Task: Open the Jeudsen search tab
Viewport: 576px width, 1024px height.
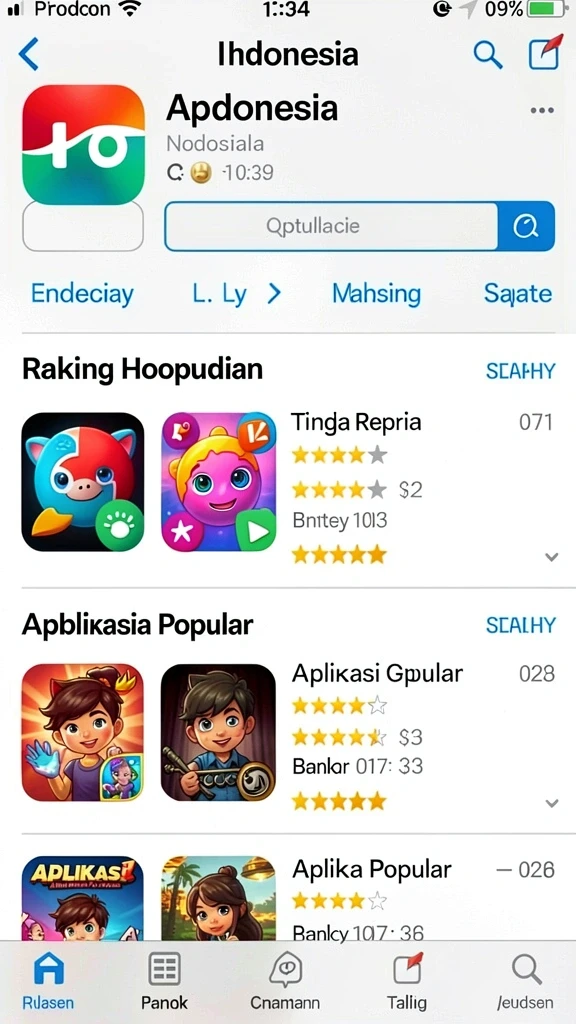Action: (x=525, y=980)
